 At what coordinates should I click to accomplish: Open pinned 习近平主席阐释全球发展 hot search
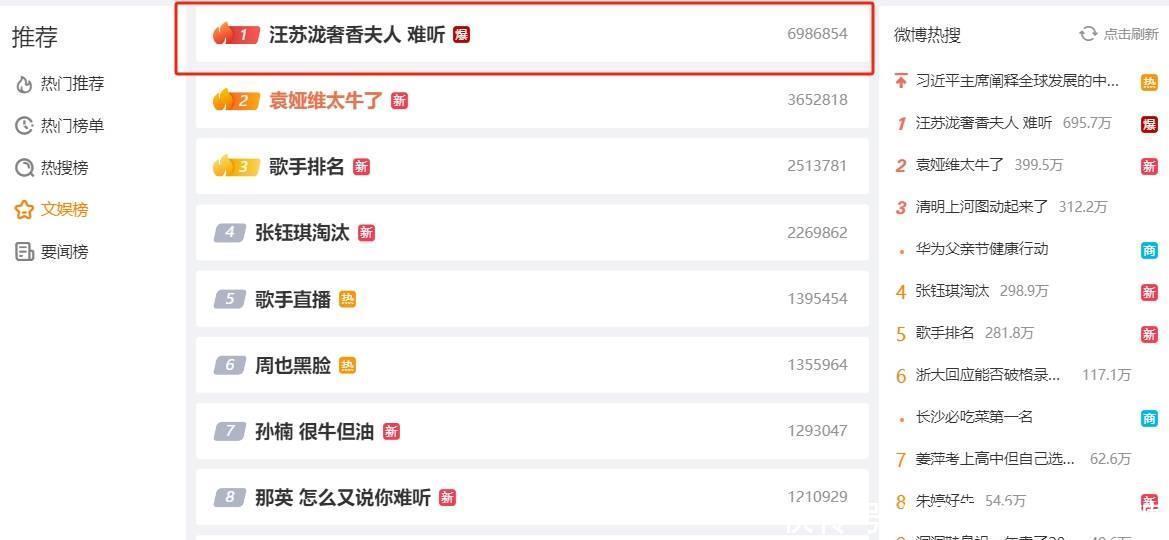pos(1017,81)
